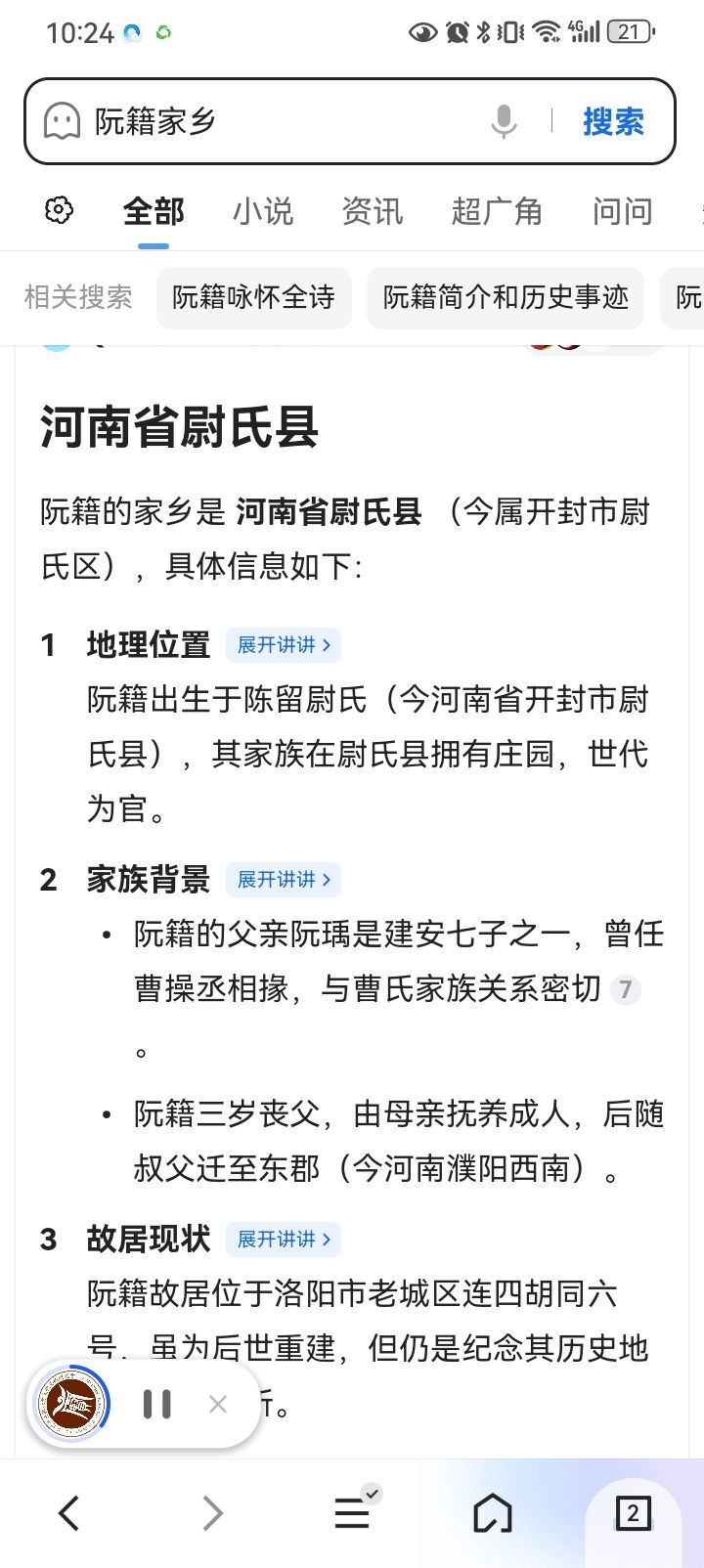Viewport: 704px width, 1568px height.
Task: Start voice search with the microphone
Action: tap(504, 122)
